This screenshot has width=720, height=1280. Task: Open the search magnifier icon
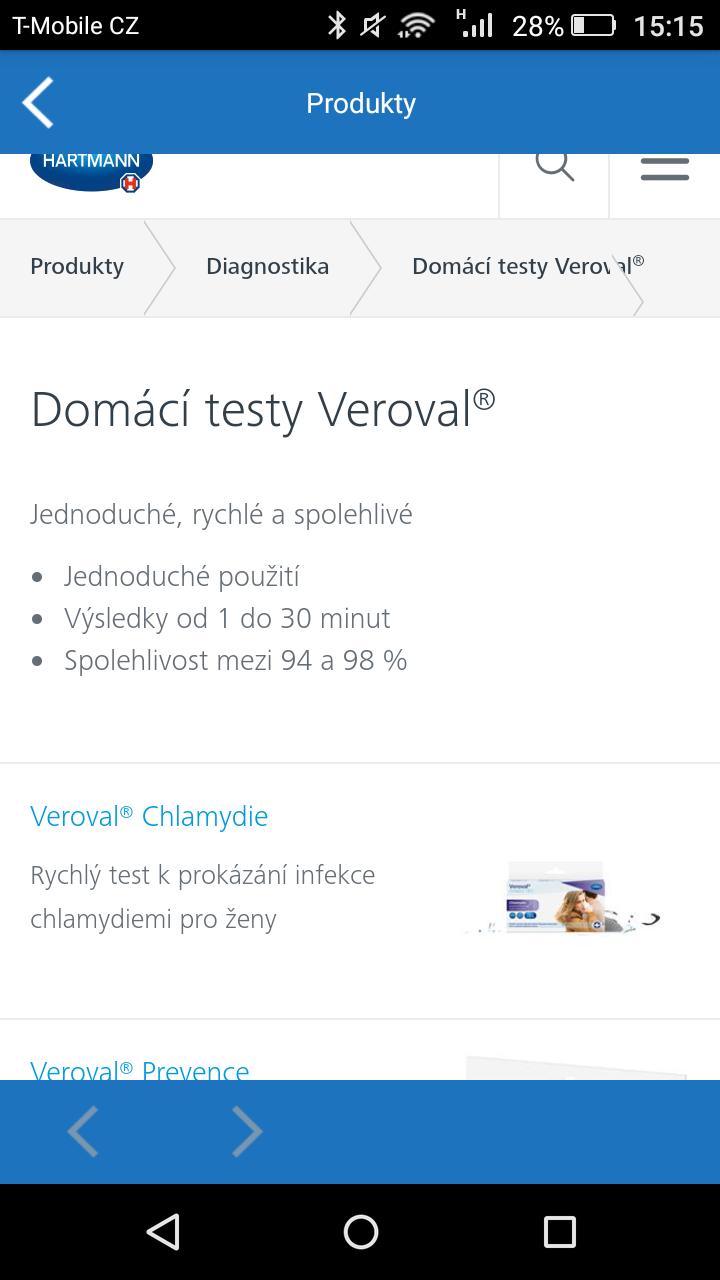pyautogui.click(x=554, y=166)
